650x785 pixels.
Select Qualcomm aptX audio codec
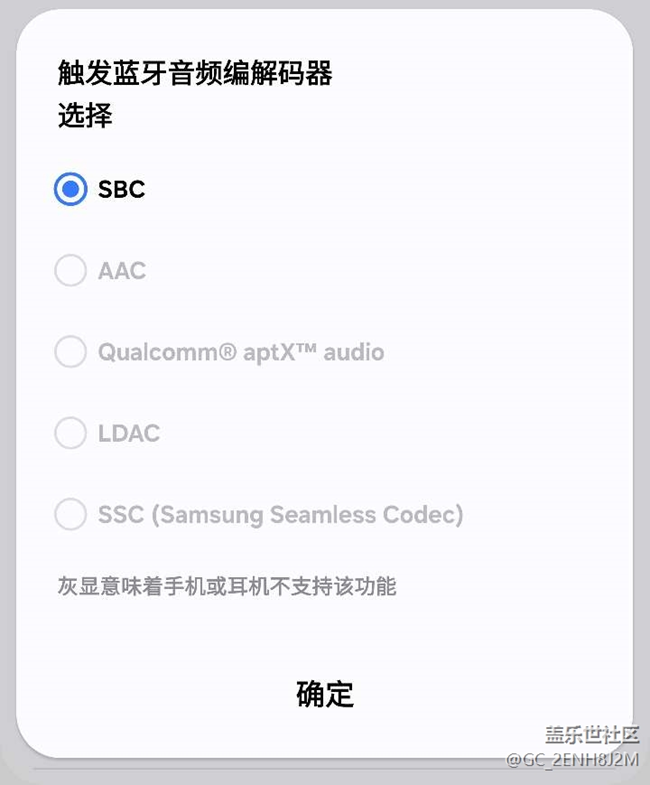point(71,352)
